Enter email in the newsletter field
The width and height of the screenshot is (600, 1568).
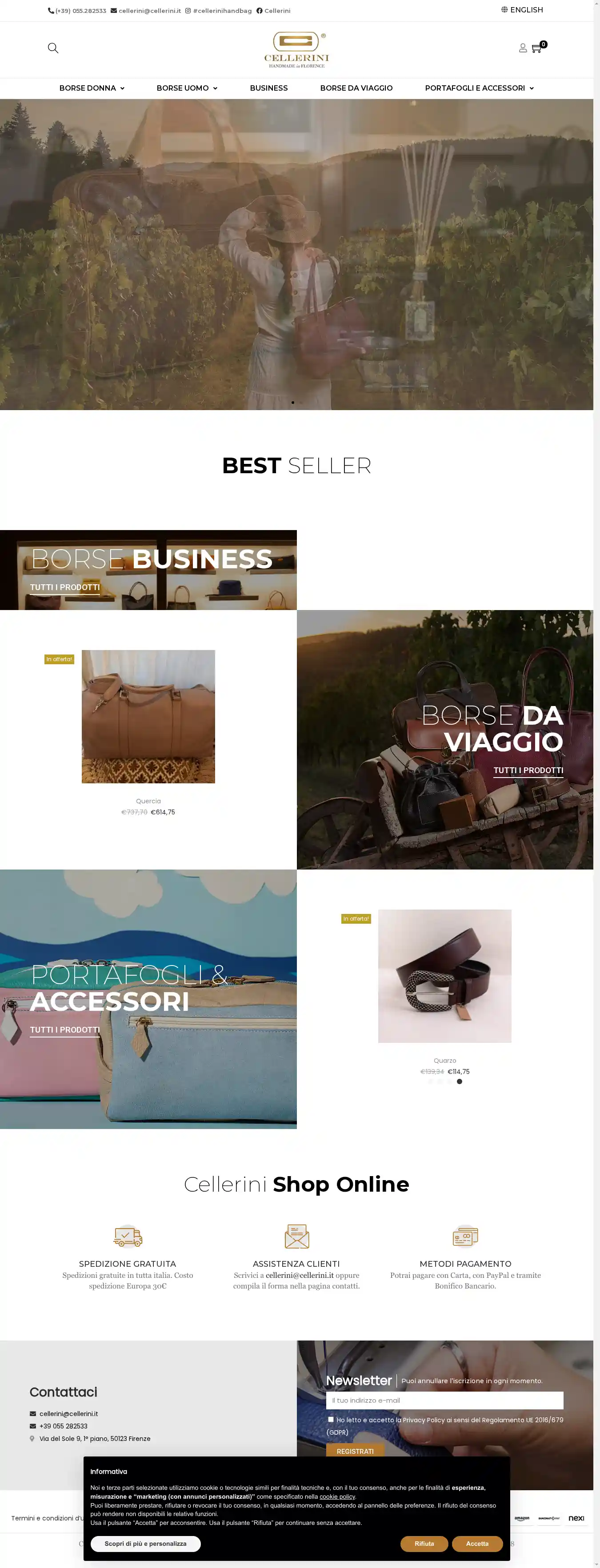tap(445, 1400)
